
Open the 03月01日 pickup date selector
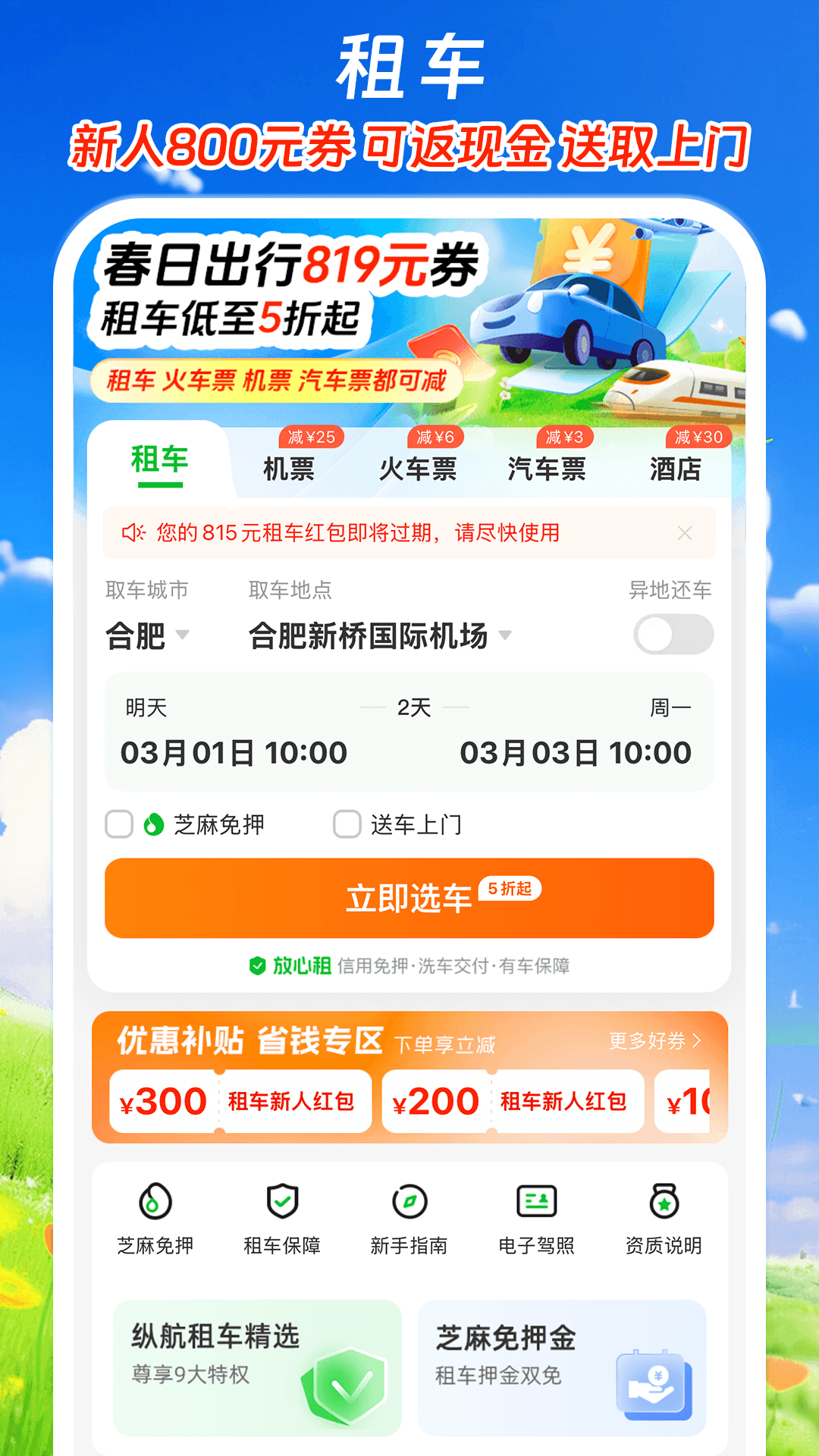coord(235,753)
